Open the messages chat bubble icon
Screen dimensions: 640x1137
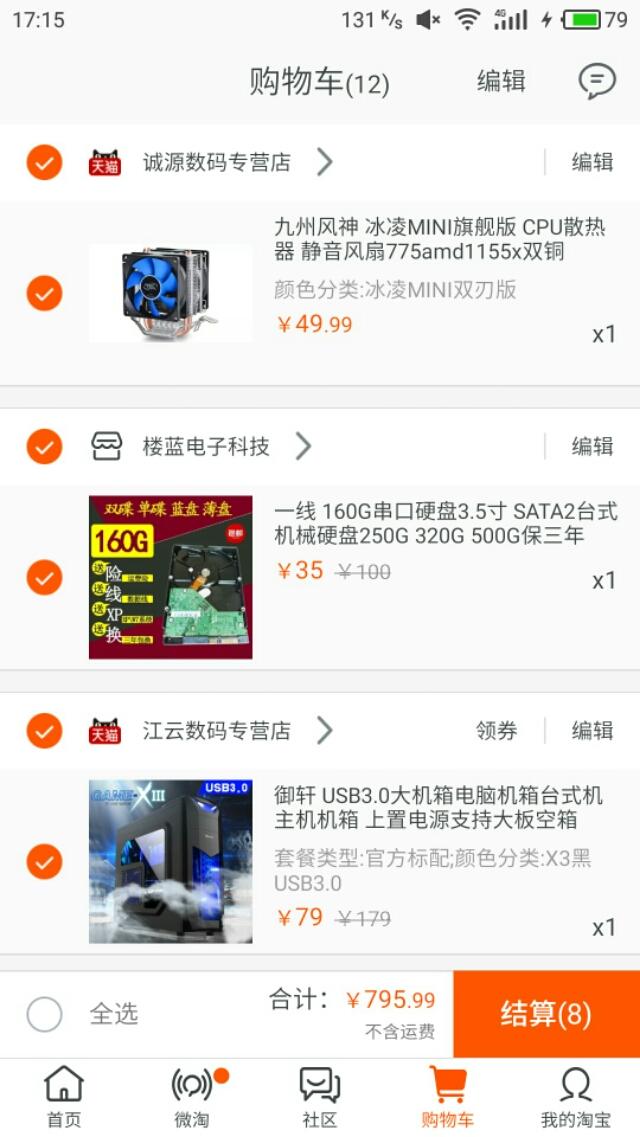(597, 81)
